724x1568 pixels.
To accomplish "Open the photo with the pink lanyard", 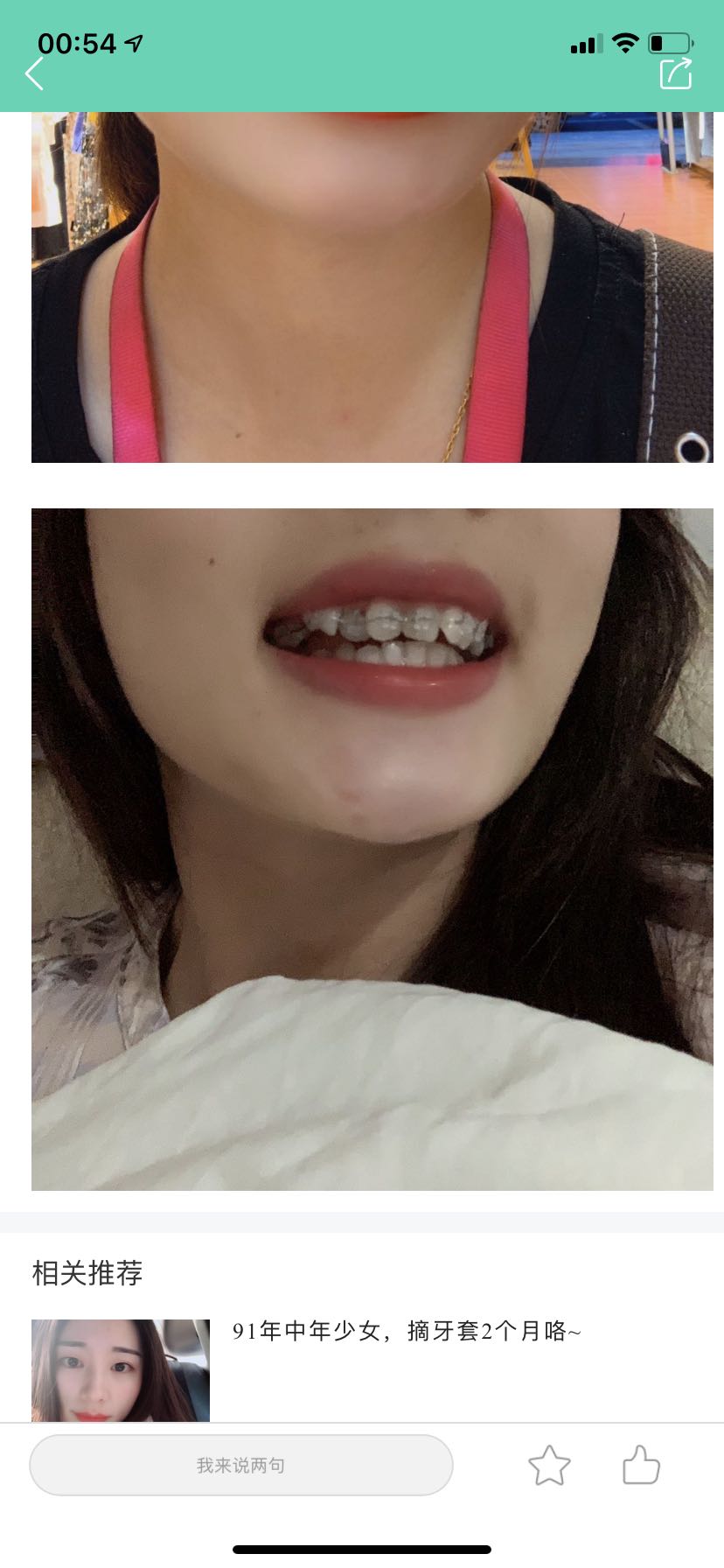I will [372, 289].
